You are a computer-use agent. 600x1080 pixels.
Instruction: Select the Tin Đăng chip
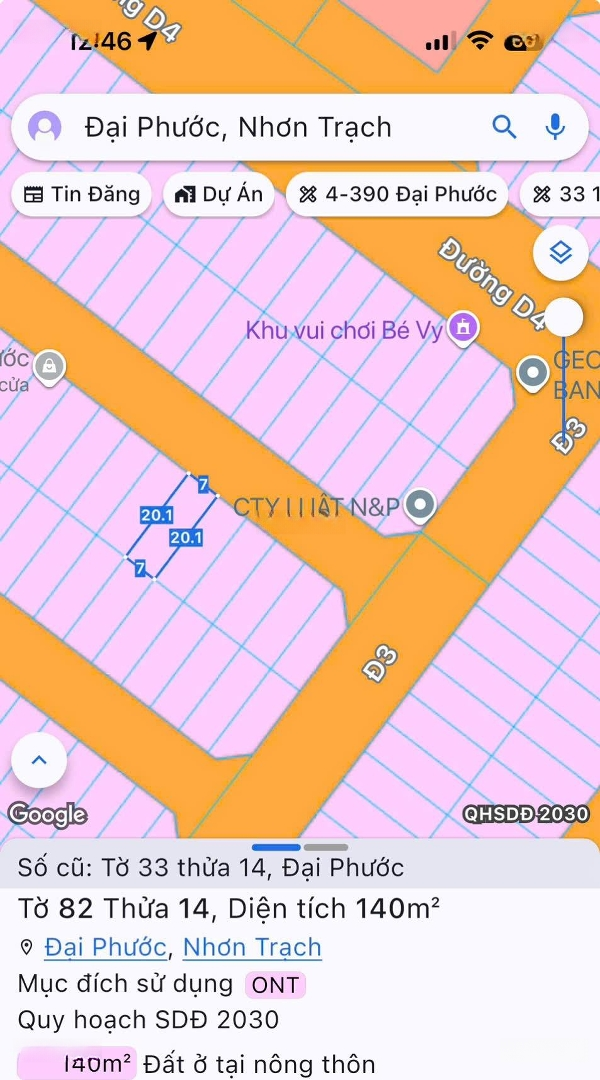[x=82, y=194]
